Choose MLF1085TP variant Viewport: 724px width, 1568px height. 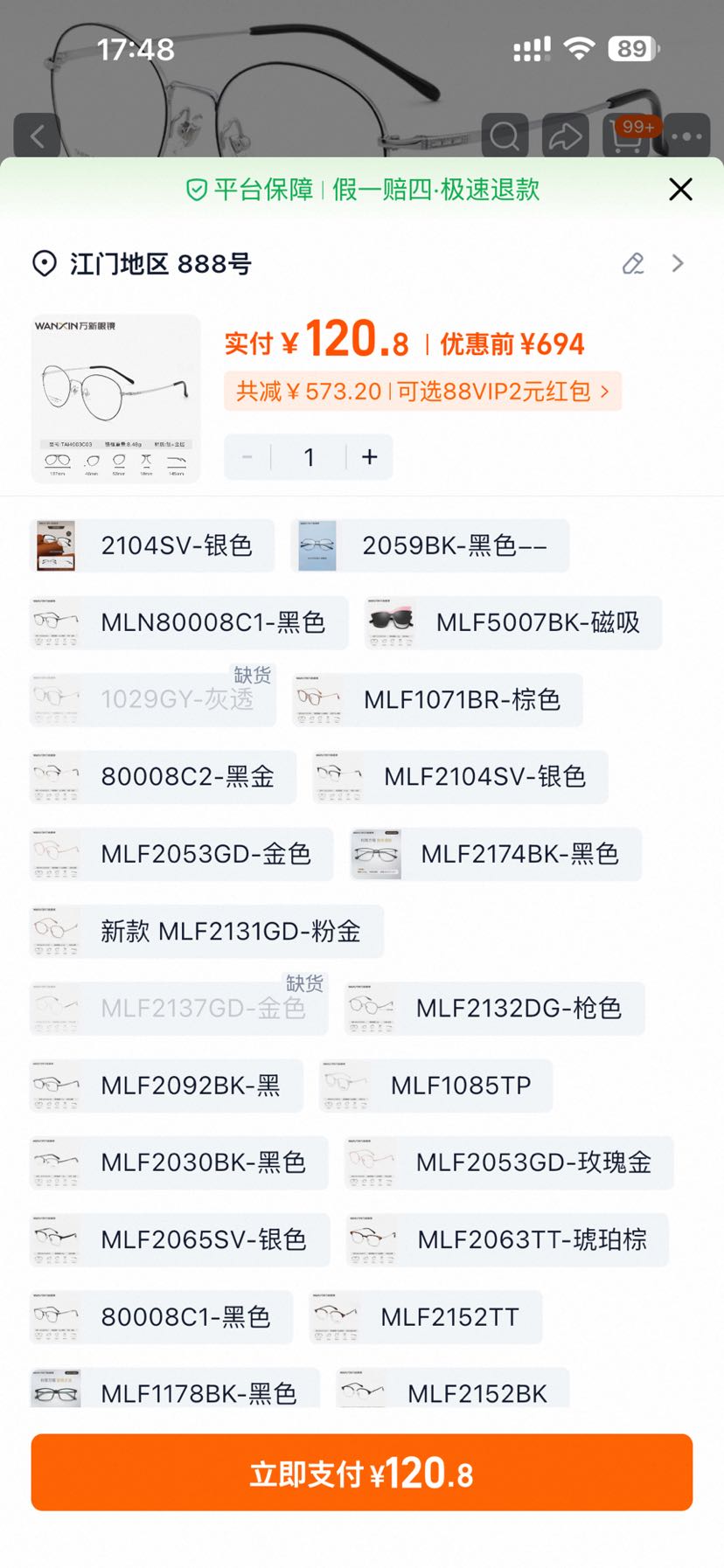[435, 1085]
